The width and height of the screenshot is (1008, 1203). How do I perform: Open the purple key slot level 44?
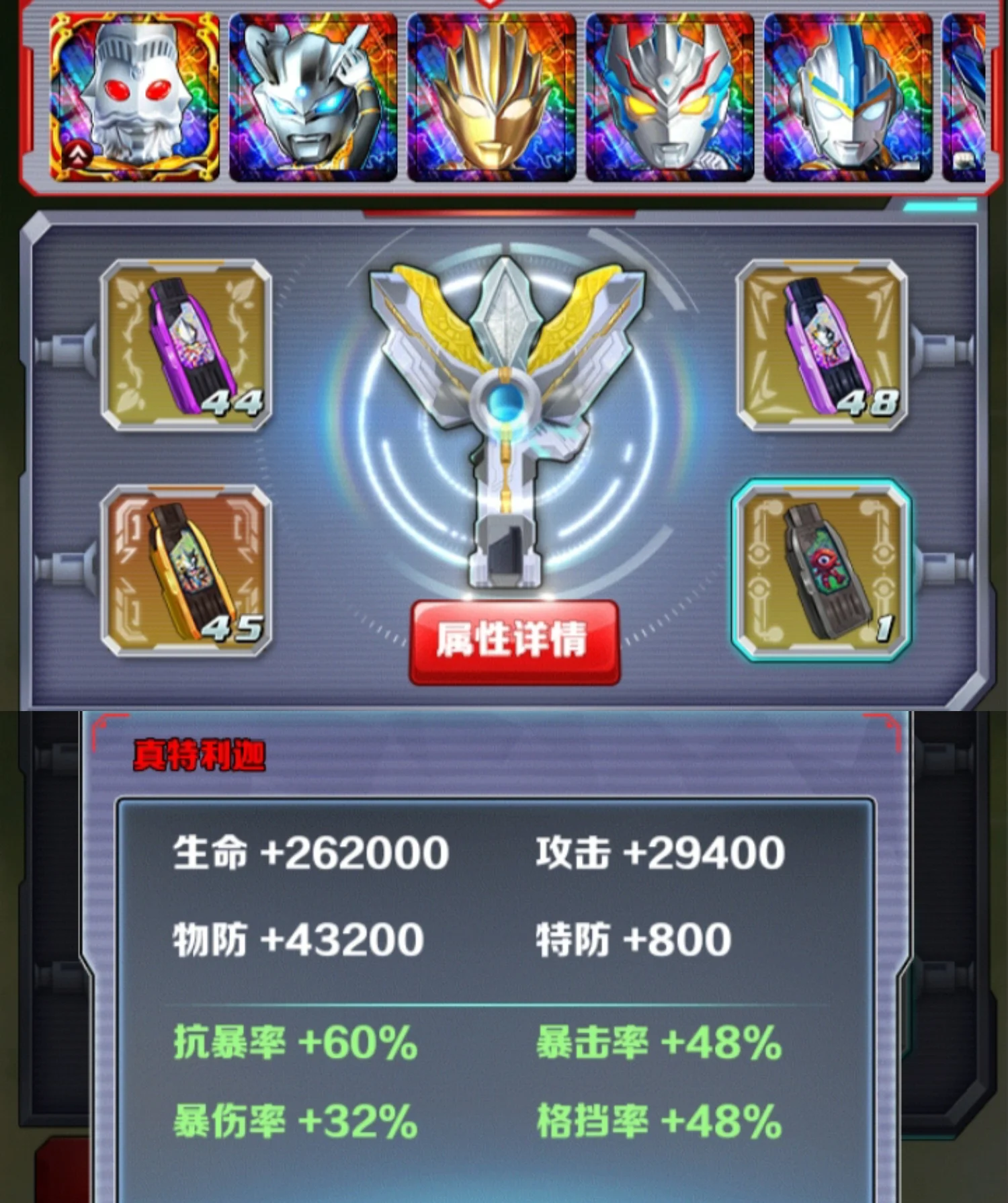point(186,344)
